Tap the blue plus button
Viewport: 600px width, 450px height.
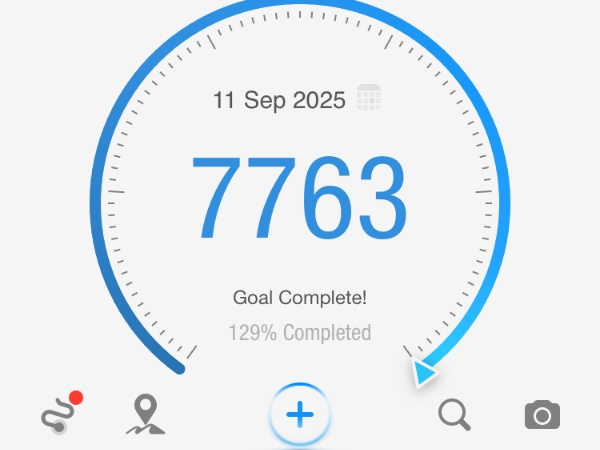point(300,414)
